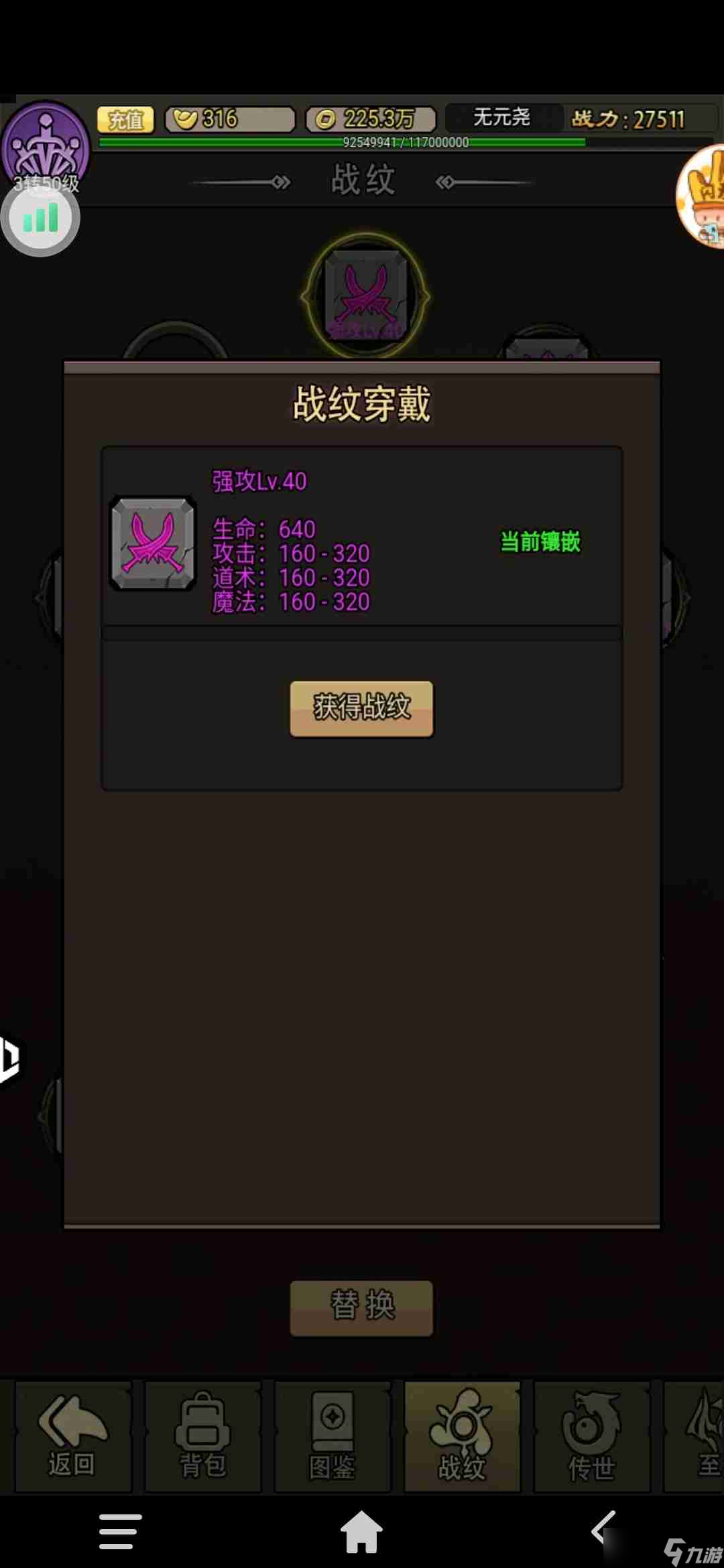724x1568 pixels.
Task: Switch to the 图鉴 codex tab
Action: tap(333, 1437)
